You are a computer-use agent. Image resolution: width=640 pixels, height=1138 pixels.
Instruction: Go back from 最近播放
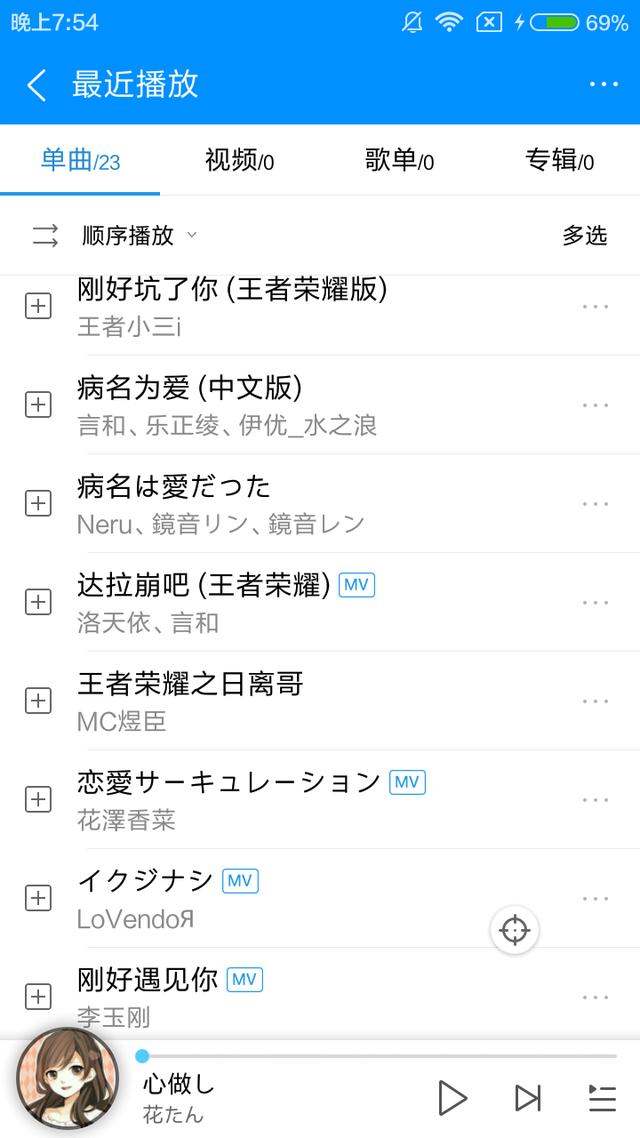click(x=36, y=85)
